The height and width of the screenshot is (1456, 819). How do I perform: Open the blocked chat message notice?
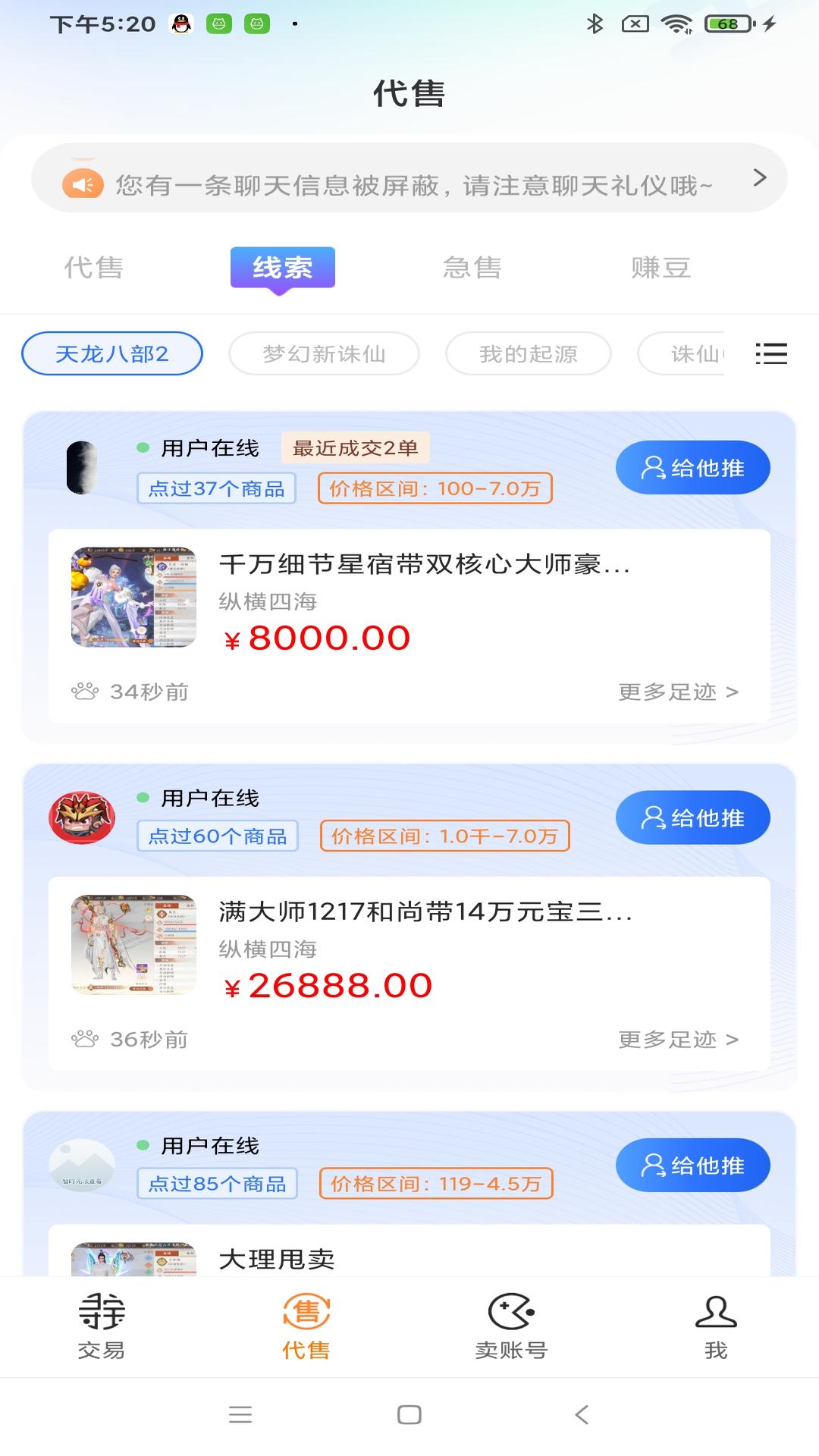(409, 179)
